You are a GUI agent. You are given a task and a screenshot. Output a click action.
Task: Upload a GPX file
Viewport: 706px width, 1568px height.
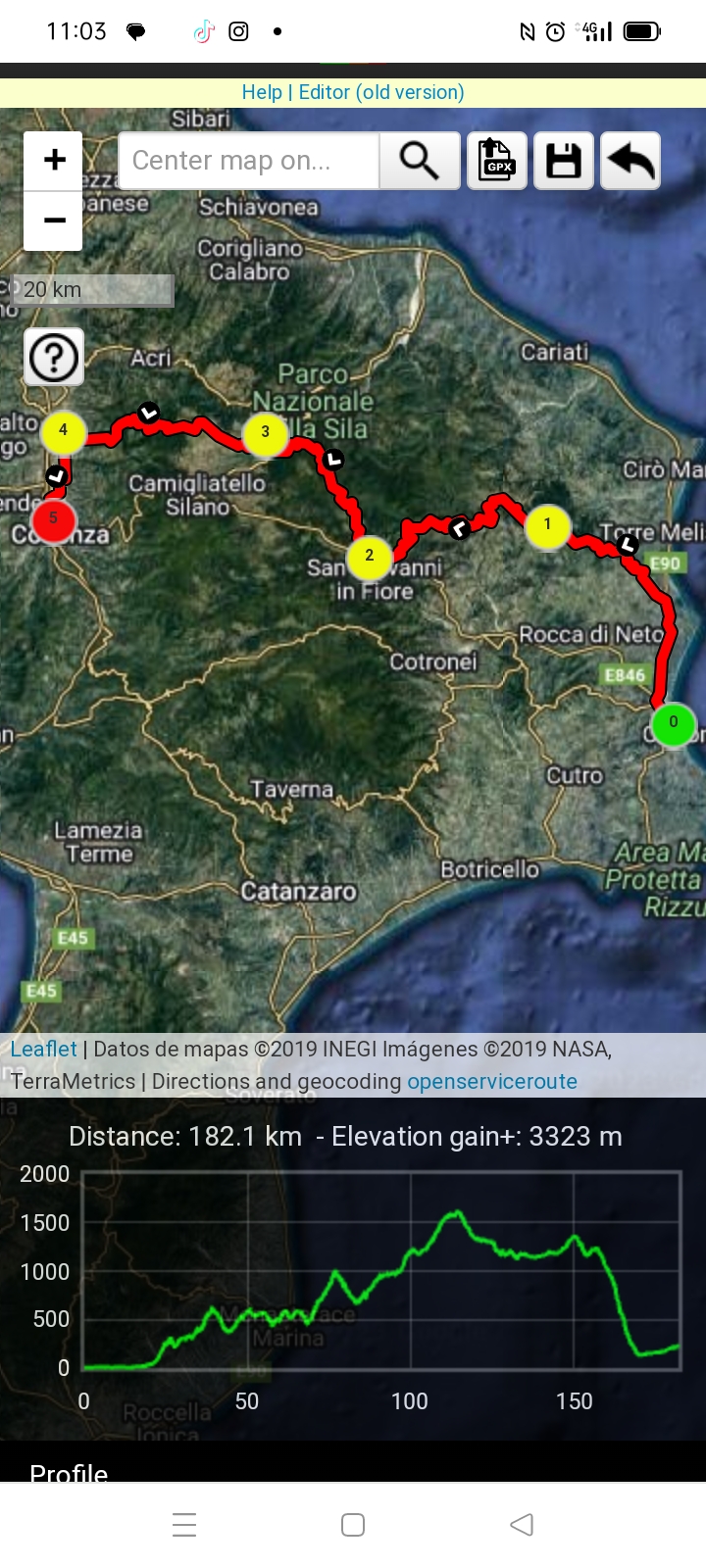[497, 161]
